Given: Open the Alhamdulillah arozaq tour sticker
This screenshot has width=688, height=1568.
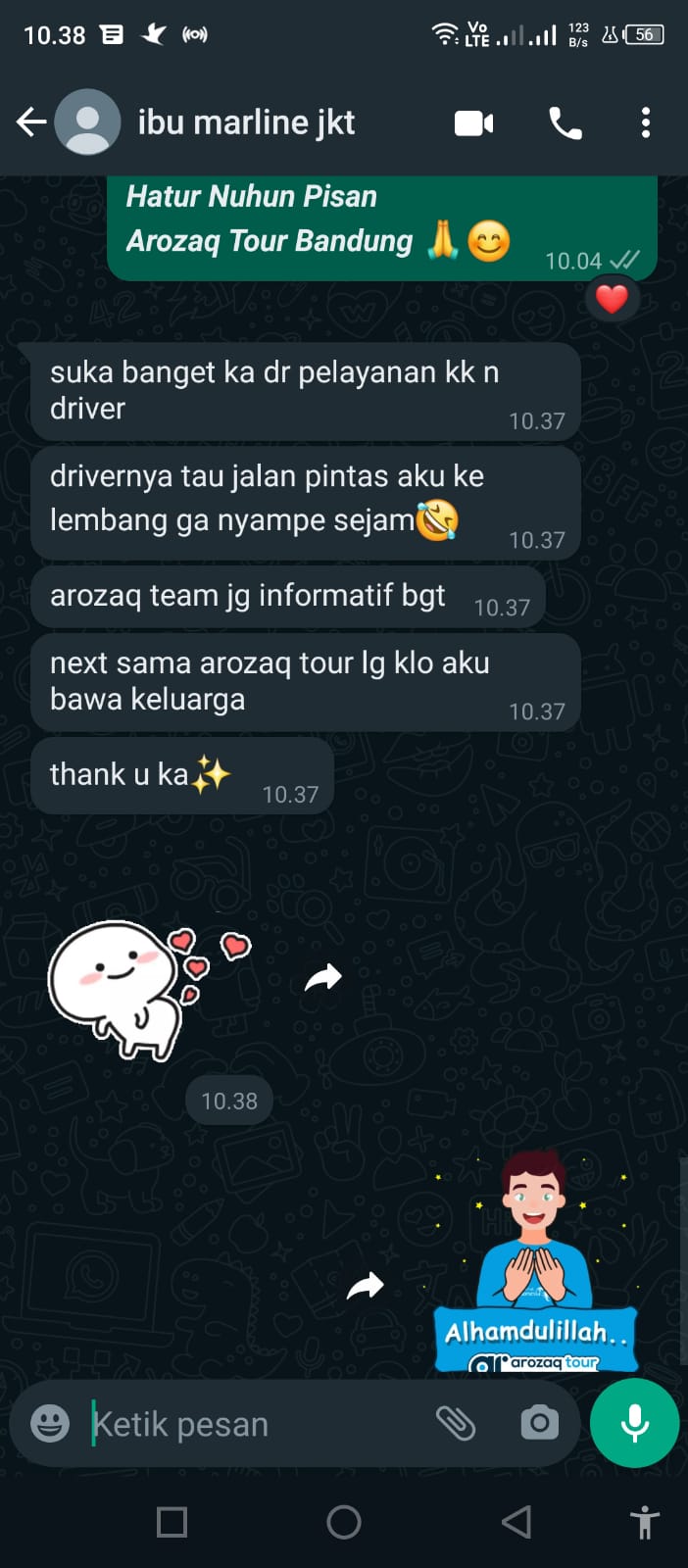Looking at the screenshot, I should pos(535,1264).
